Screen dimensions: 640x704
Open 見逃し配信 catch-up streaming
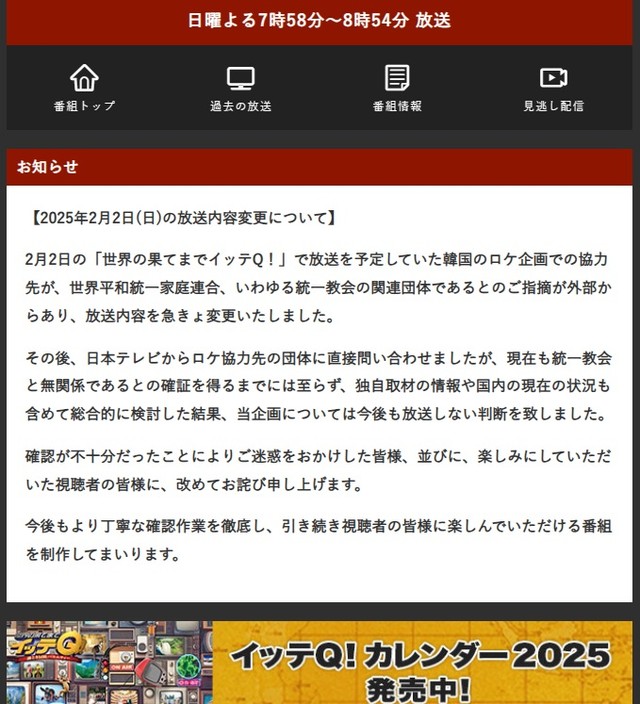tap(553, 88)
